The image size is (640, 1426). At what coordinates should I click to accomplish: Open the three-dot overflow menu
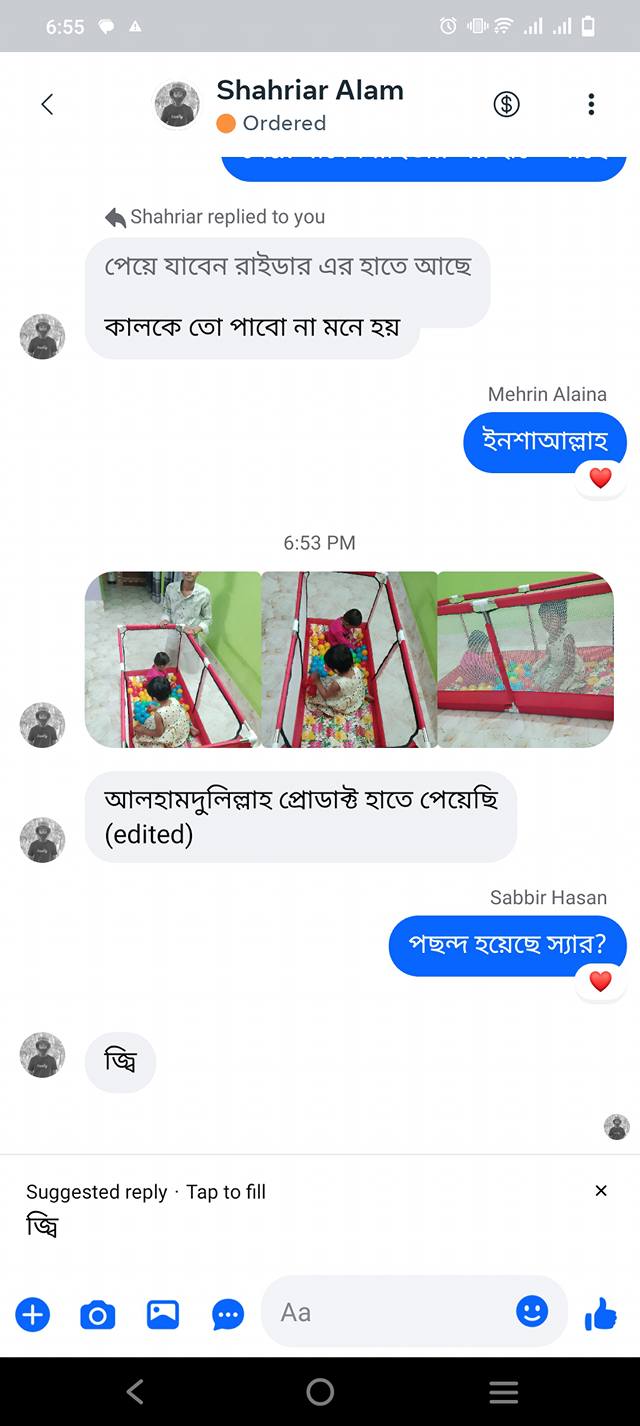pyautogui.click(x=591, y=104)
